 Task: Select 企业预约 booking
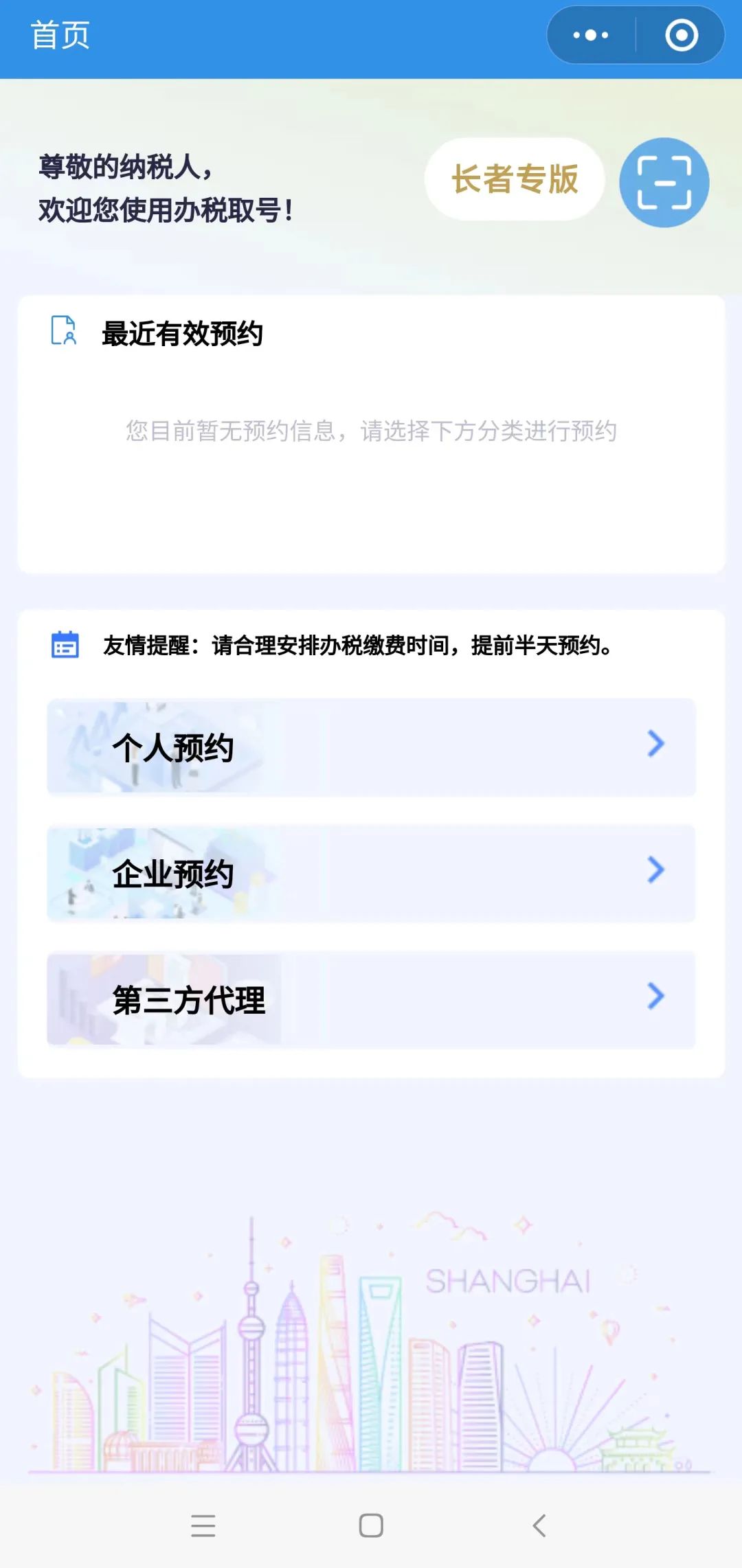[371, 874]
